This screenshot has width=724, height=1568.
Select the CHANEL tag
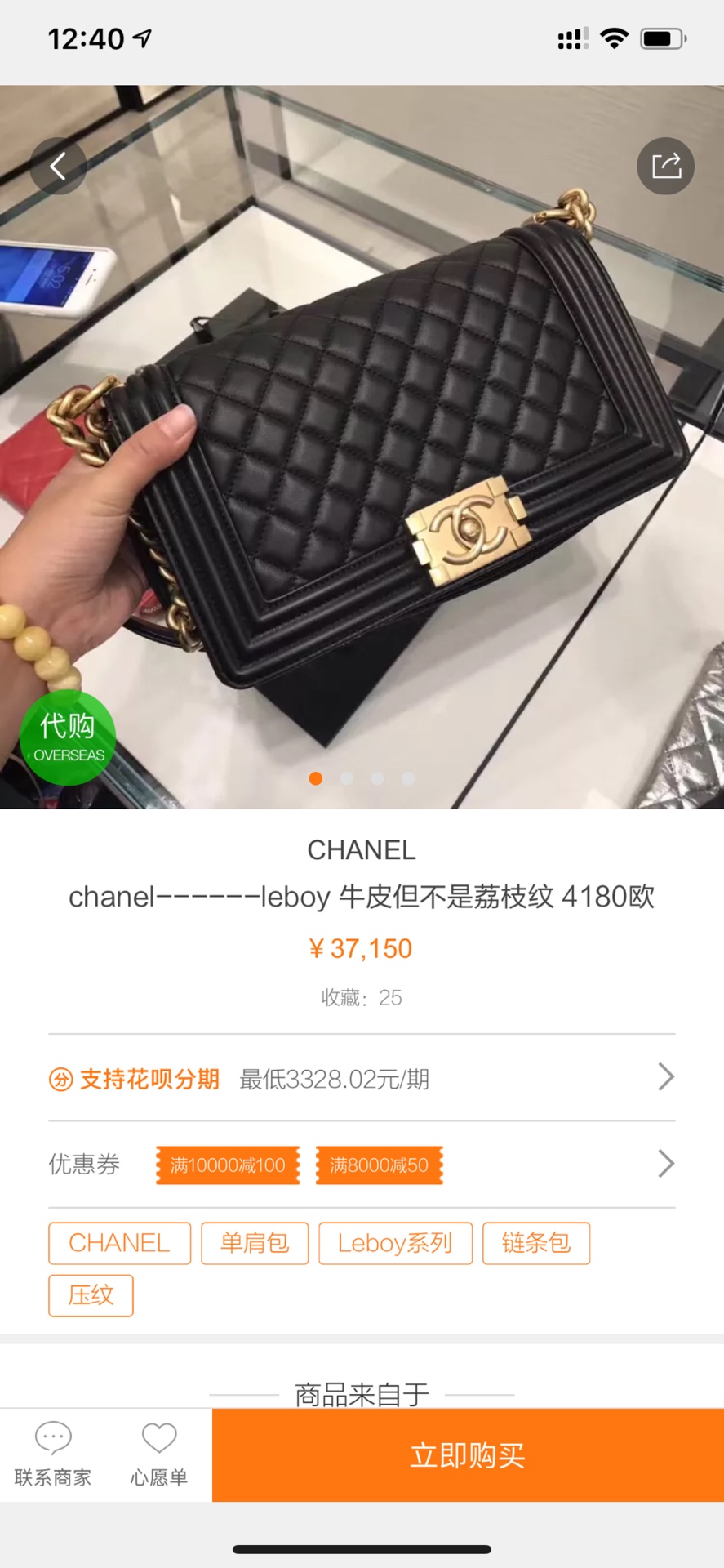tap(119, 1243)
